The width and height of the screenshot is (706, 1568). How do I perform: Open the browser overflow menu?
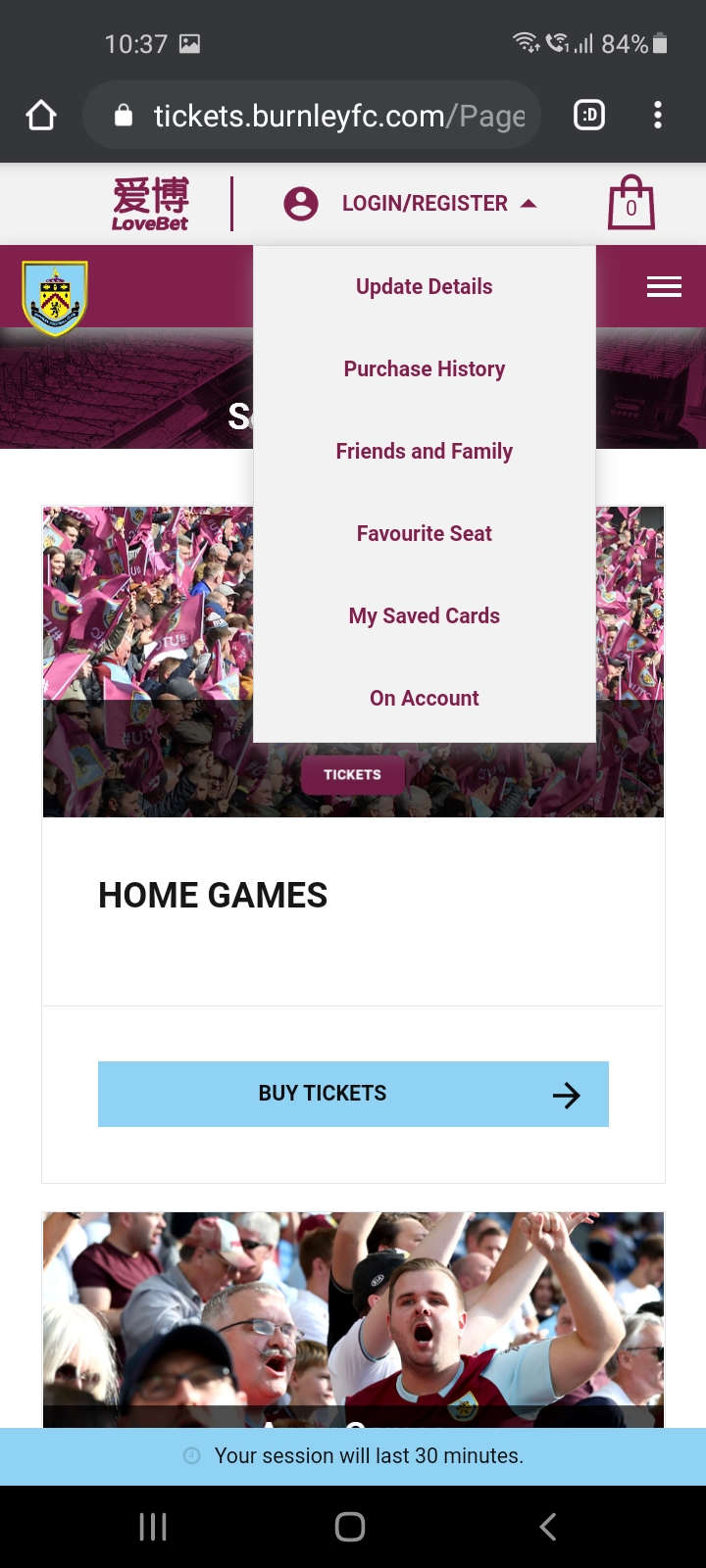click(658, 116)
